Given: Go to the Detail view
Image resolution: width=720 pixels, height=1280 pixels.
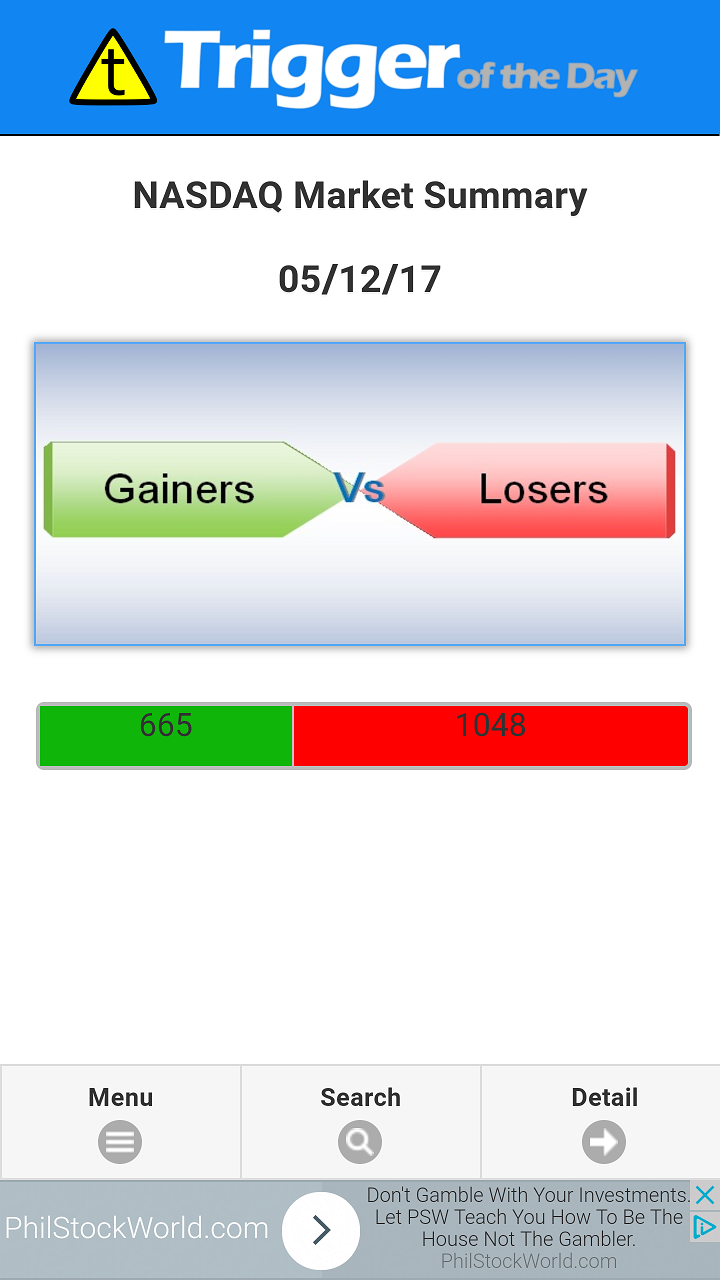Looking at the screenshot, I should click(601, 1122).
